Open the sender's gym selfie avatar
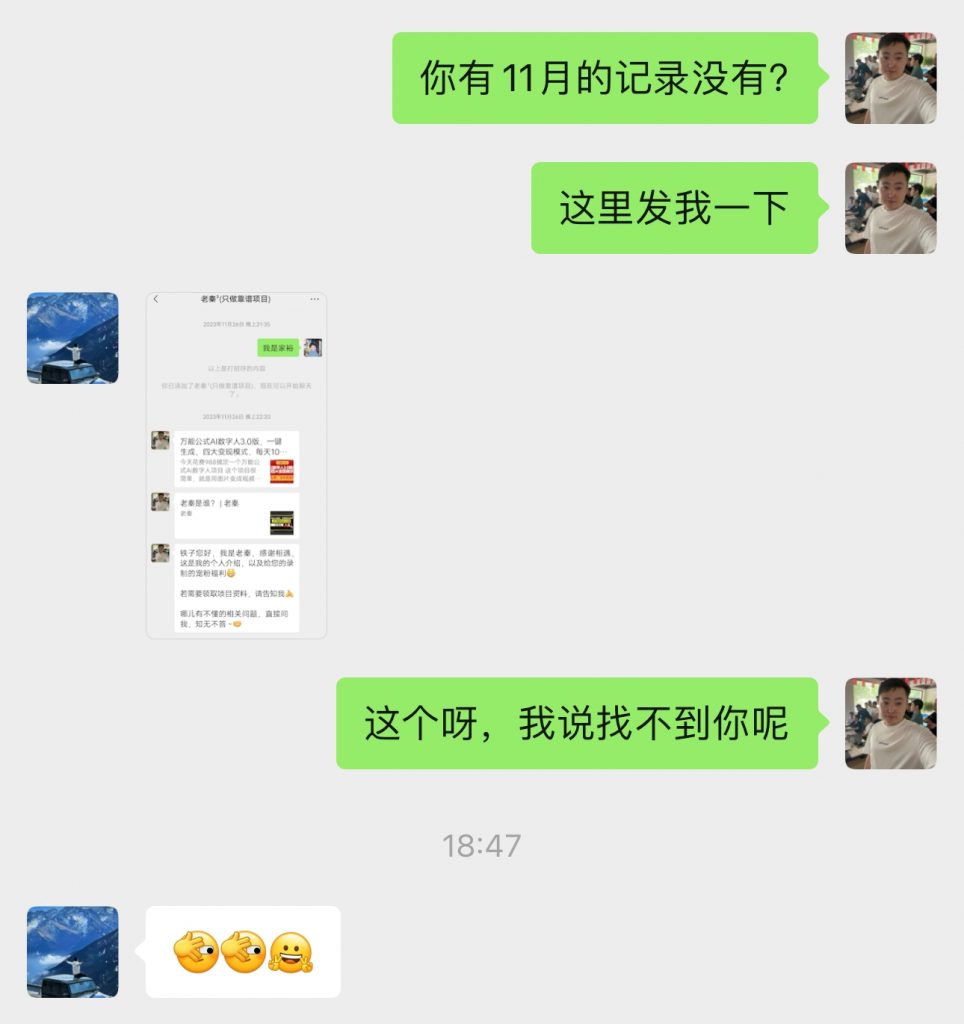Viewport: 964px width, 1024px height. click(x=891, y=80)
